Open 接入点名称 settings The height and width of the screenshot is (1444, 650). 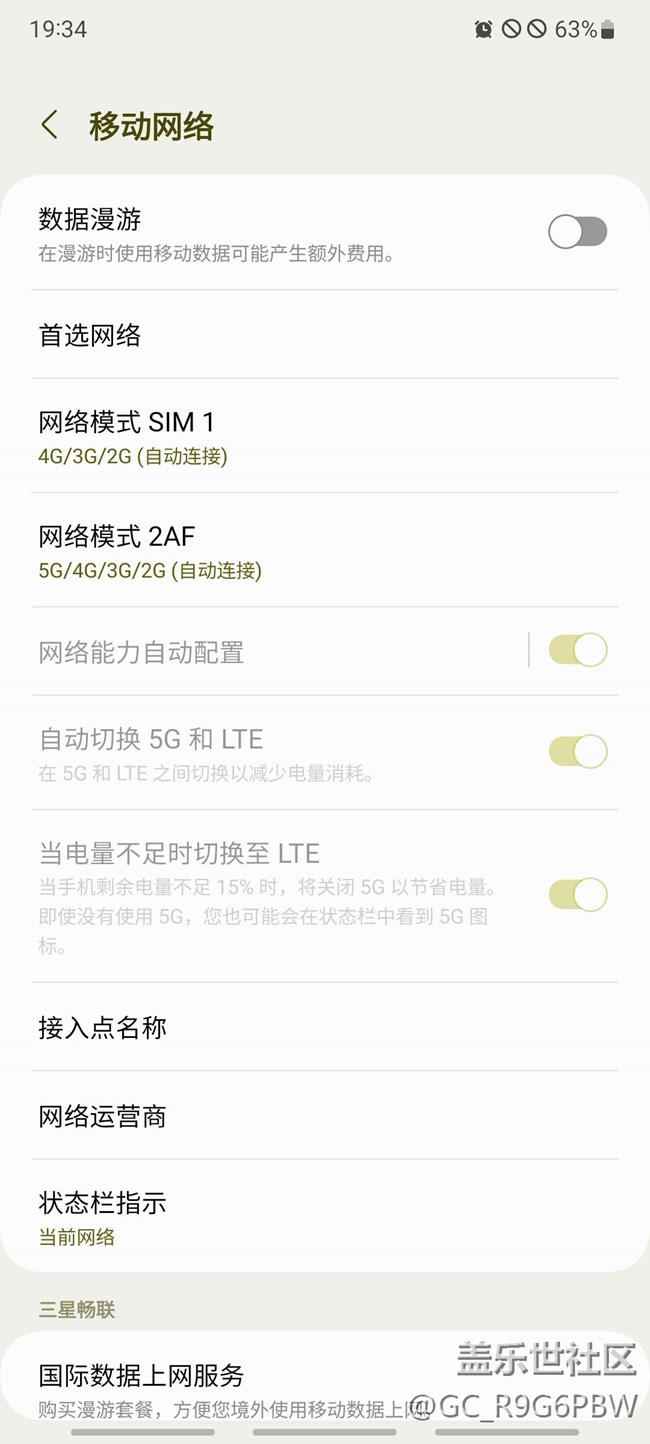(x=324, y=1028)
